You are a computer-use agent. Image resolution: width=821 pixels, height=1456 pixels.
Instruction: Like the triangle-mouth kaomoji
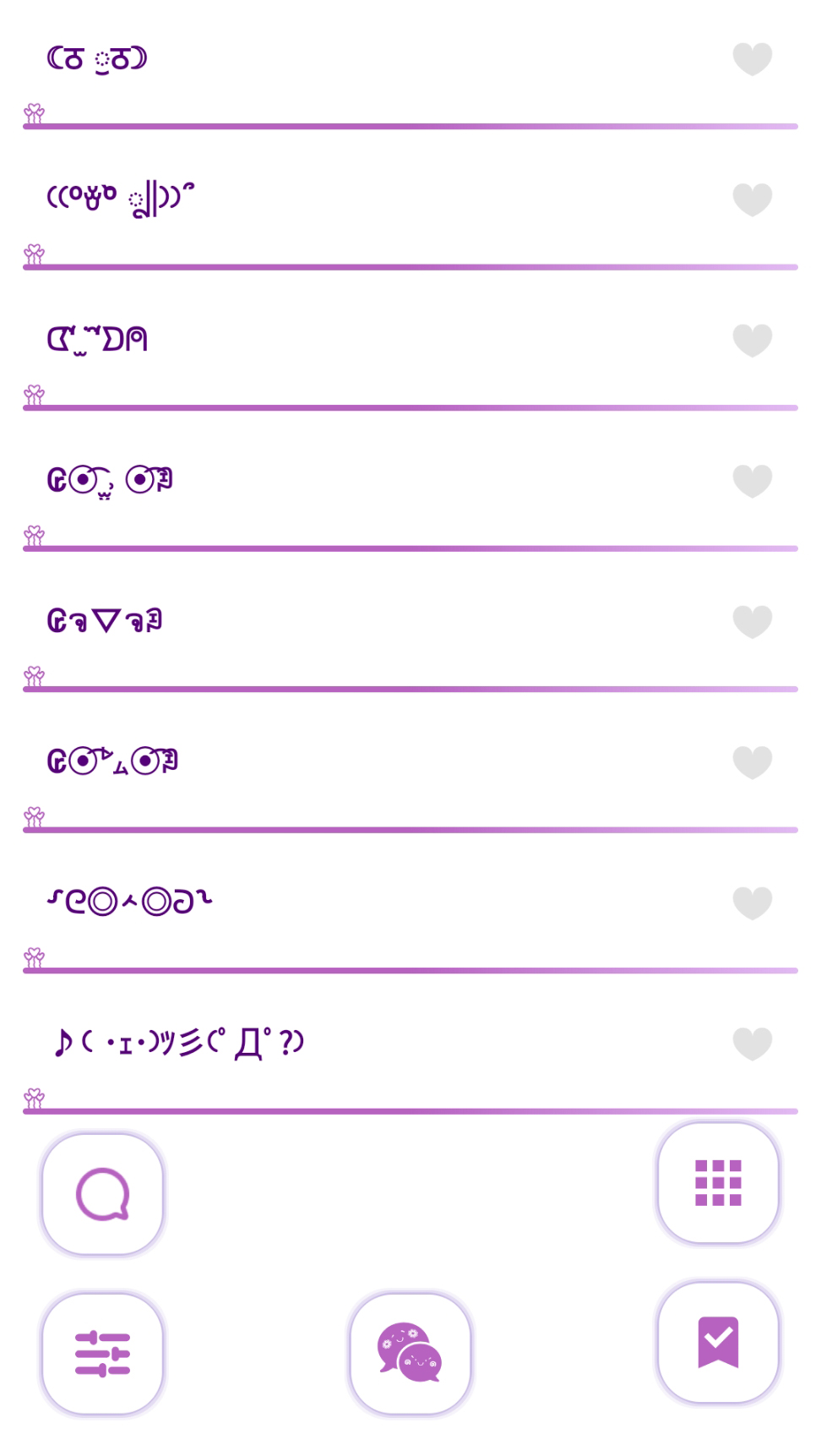pos(752,622)
